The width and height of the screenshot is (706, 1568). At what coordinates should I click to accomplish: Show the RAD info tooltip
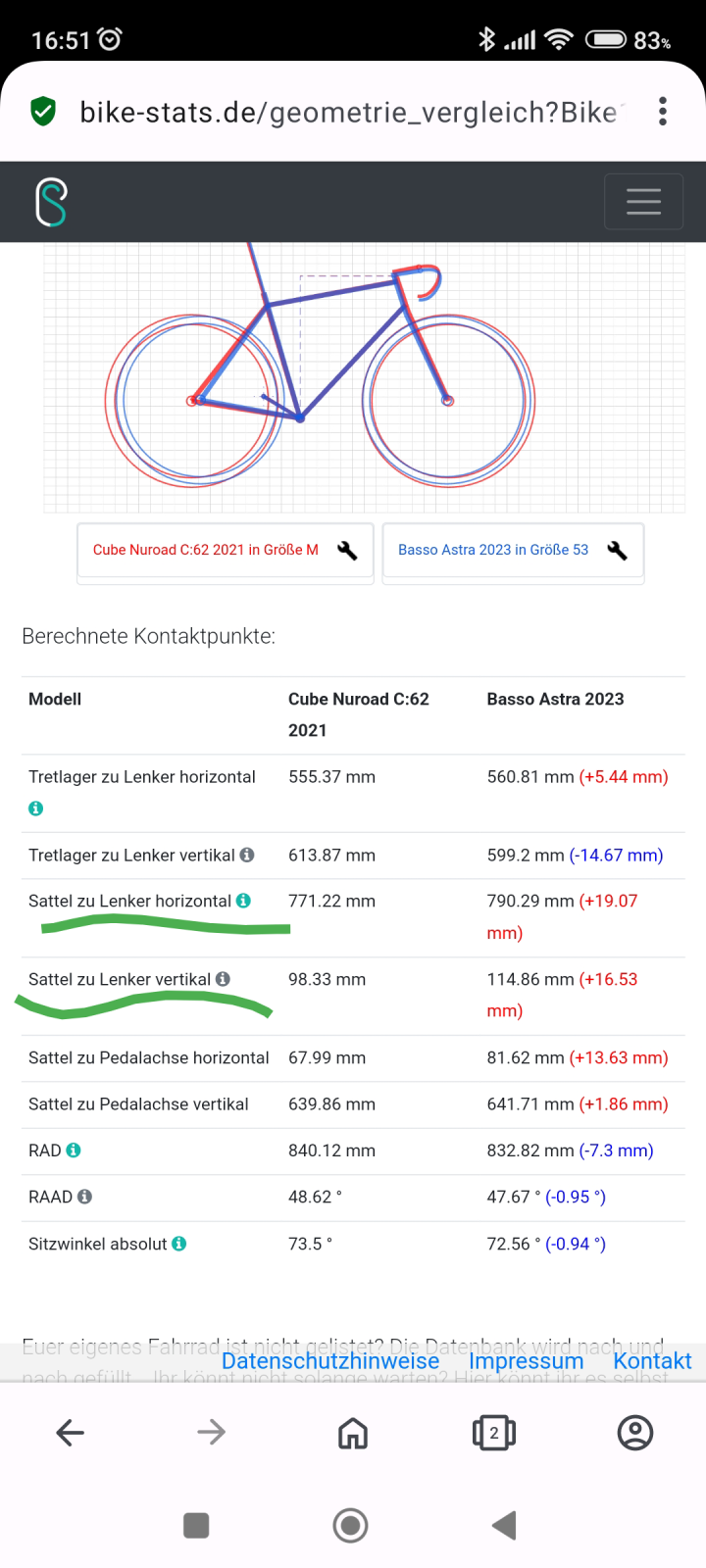click(74, 1150)
